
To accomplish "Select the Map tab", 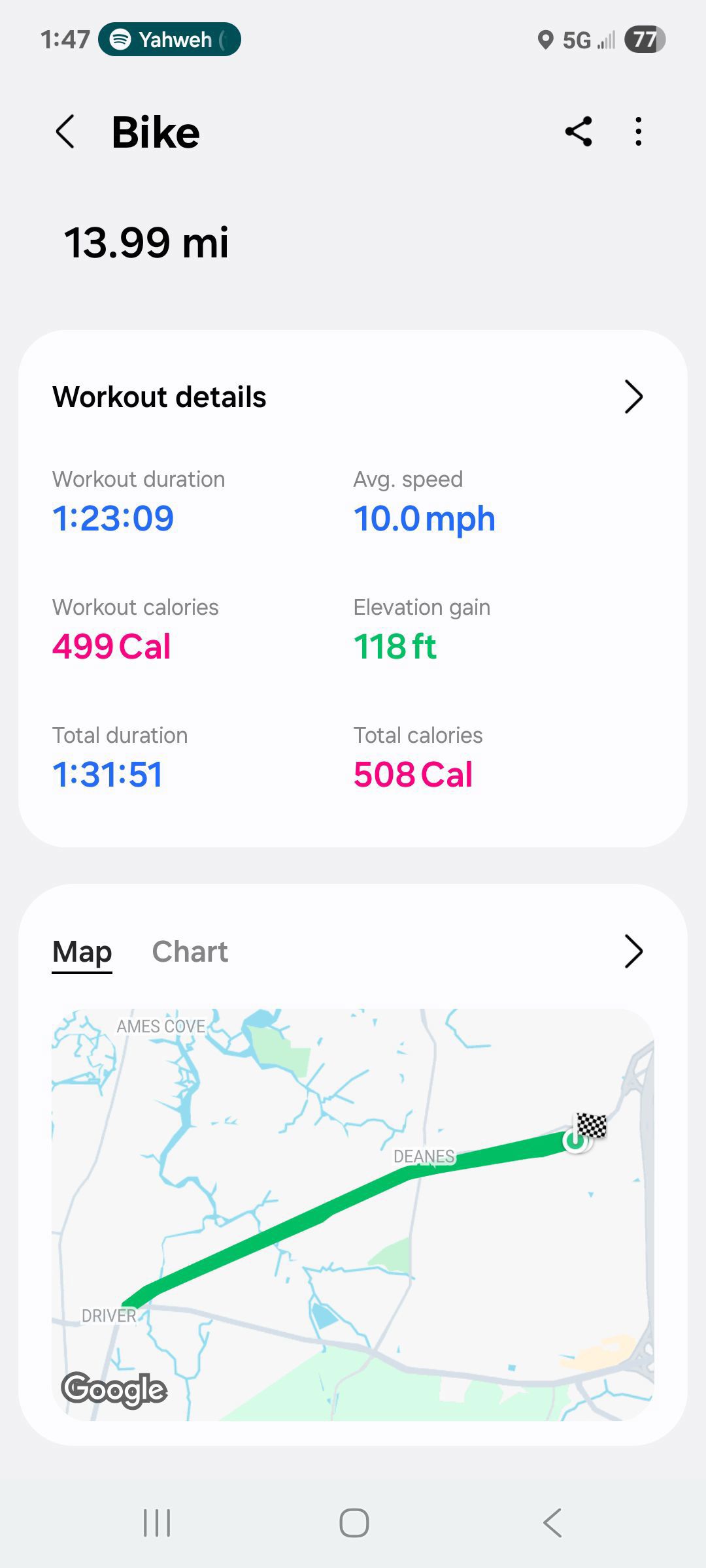I will (82, 952).
